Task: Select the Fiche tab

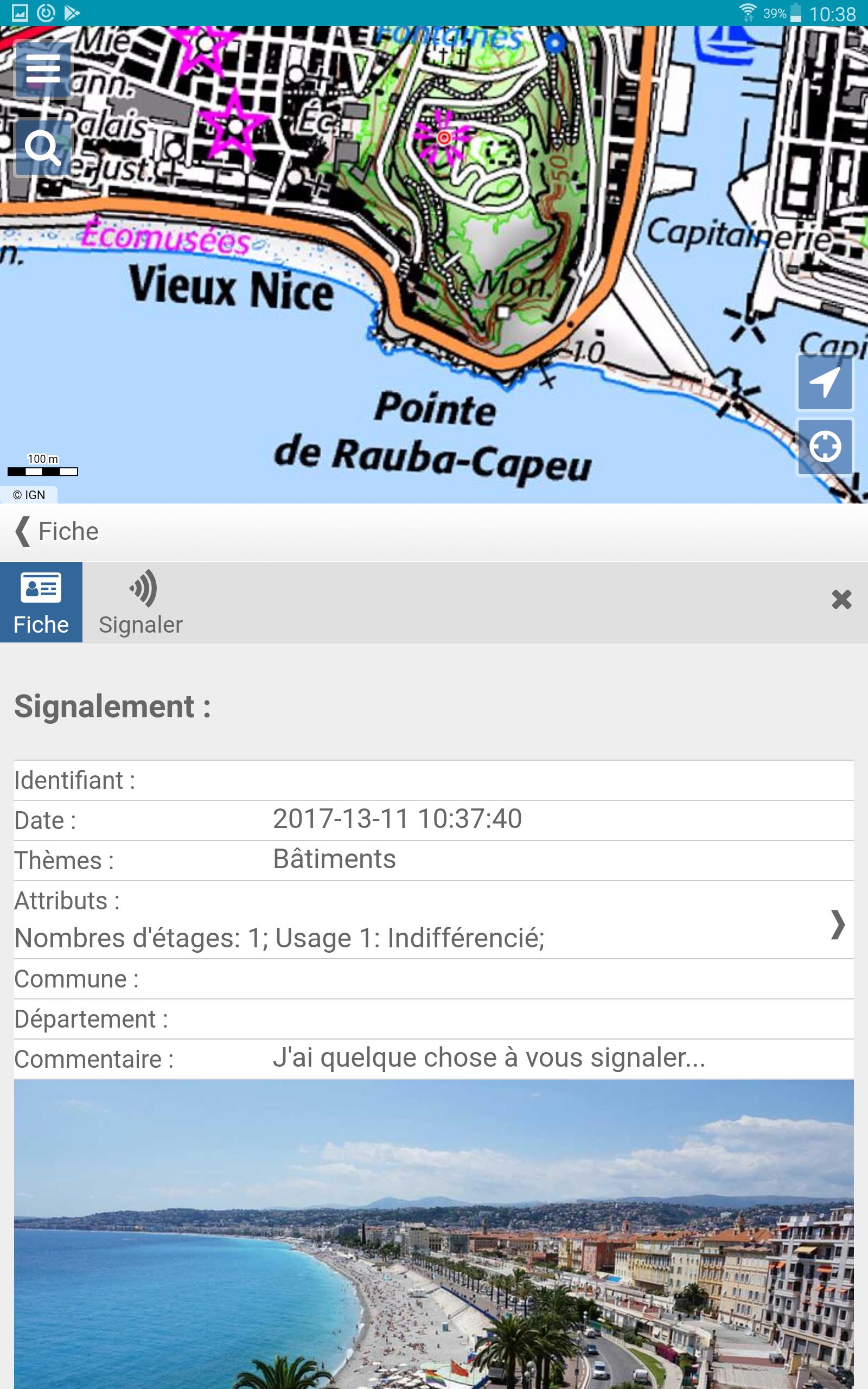Action: (41, 602)
